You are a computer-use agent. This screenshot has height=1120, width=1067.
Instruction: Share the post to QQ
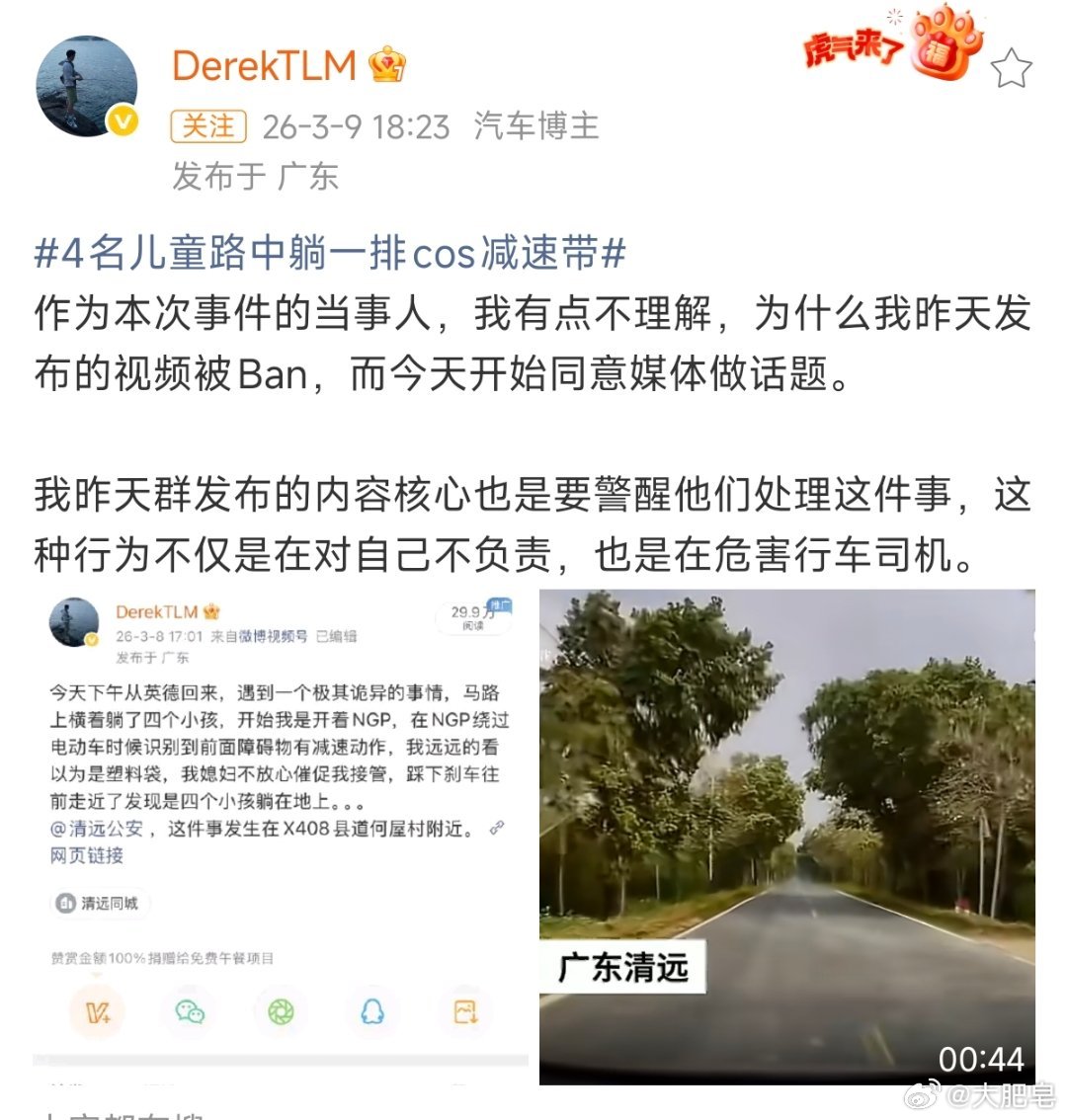click(x=370, y=1009)
